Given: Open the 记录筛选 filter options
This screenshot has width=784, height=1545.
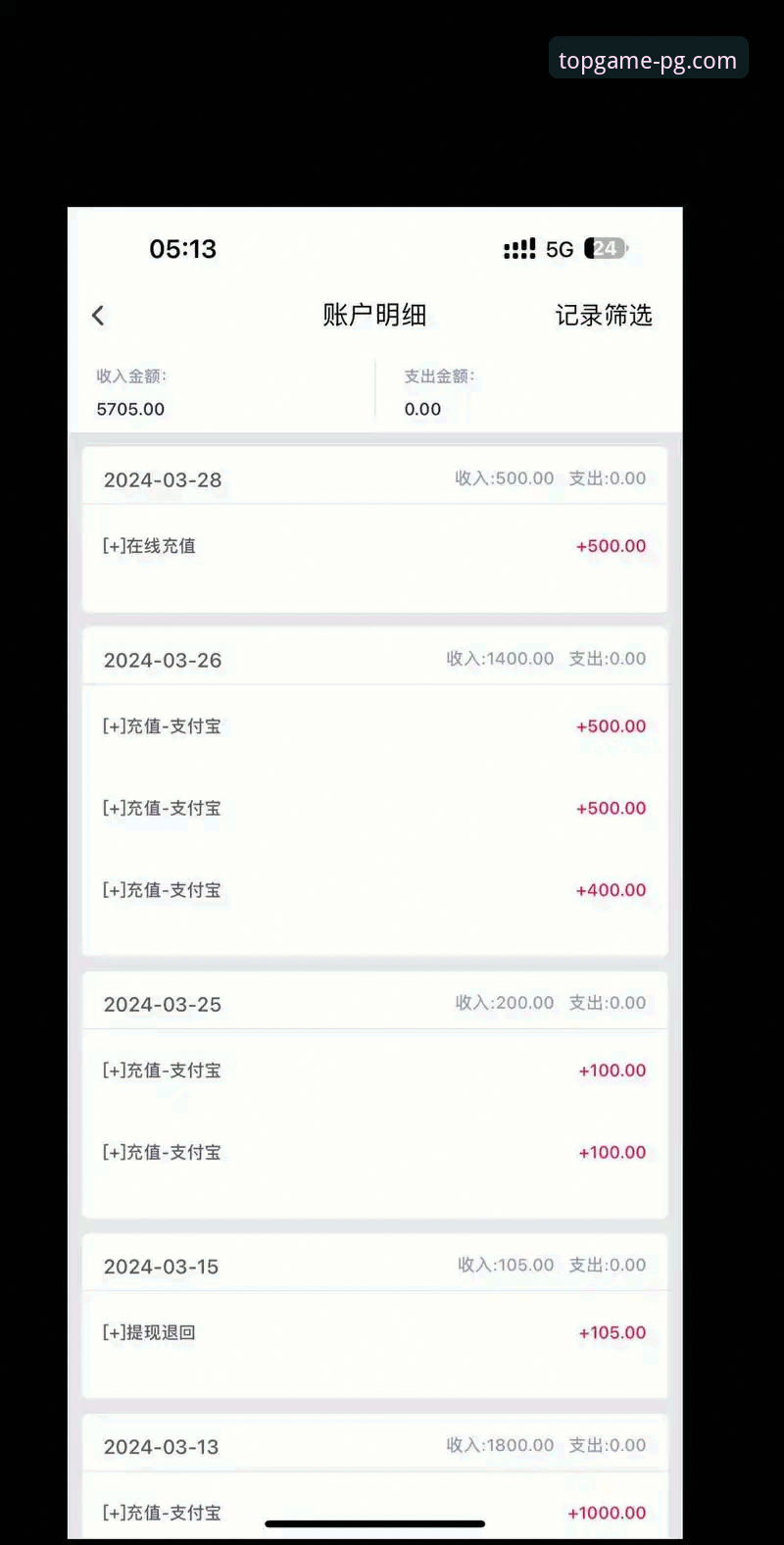Looking at the screenshot, I should (x=604, y=315).
